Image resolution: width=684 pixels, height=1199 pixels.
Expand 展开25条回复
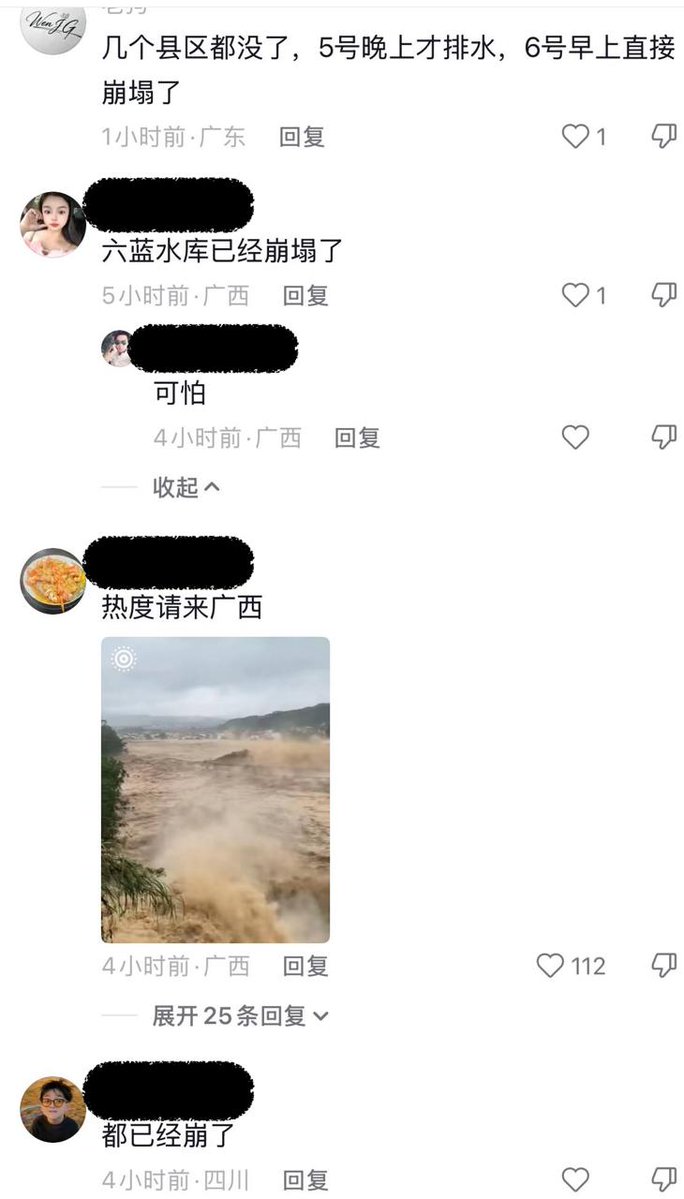(x=240, y=1016)
